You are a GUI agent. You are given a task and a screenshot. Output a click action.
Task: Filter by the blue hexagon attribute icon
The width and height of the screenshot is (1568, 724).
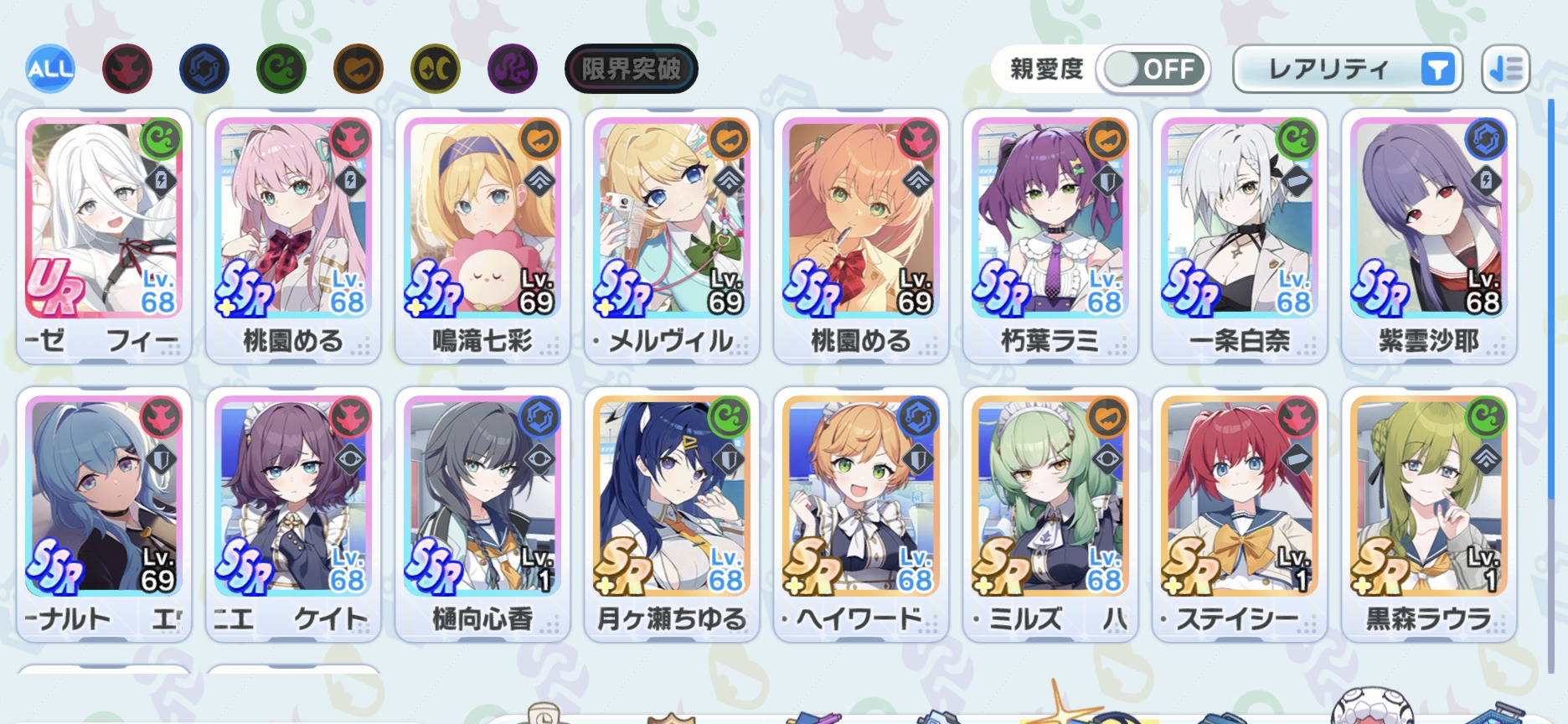click(x=204, y=69)
